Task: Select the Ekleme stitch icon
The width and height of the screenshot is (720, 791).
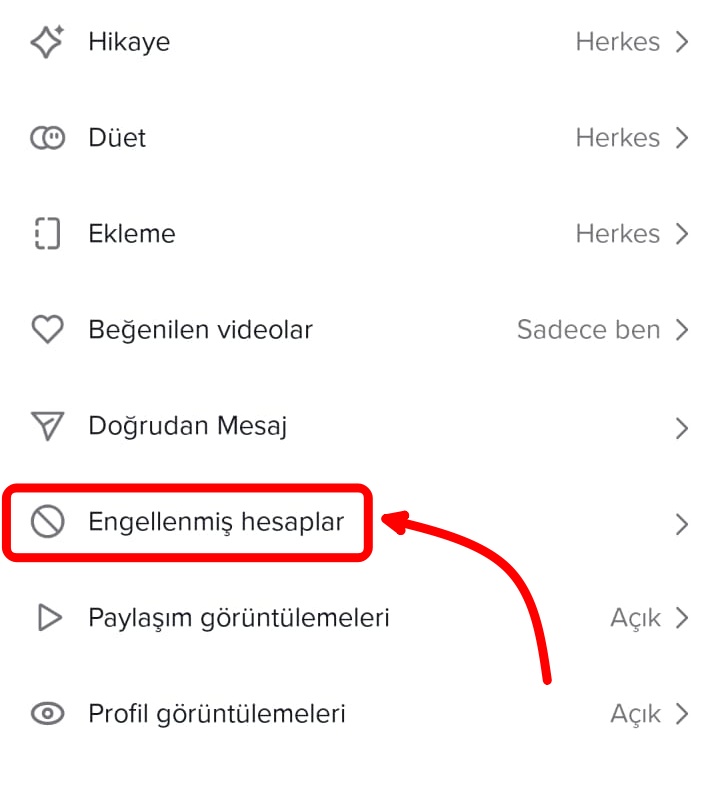Action: click(46, 234)
